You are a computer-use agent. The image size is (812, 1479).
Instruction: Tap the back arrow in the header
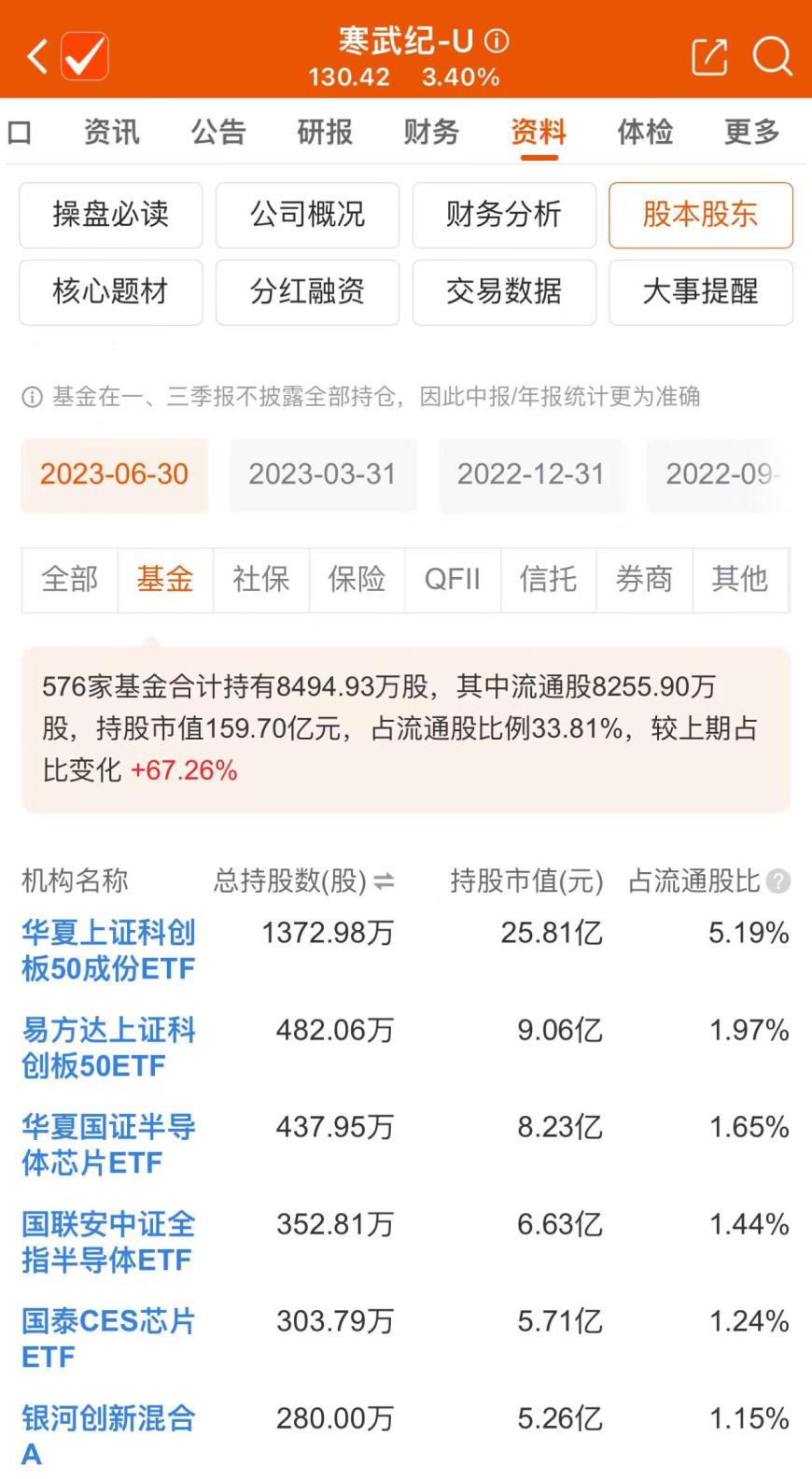pos(35,56)
